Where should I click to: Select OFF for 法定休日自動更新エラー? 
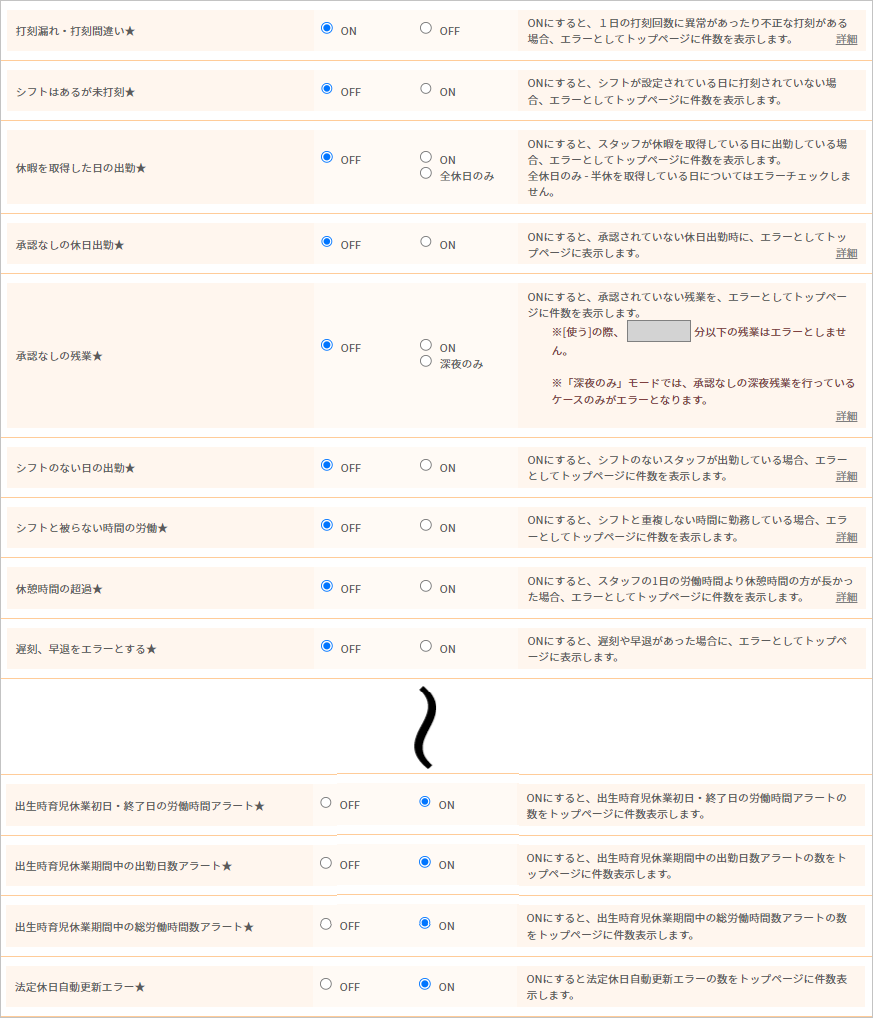coord(326,984)
